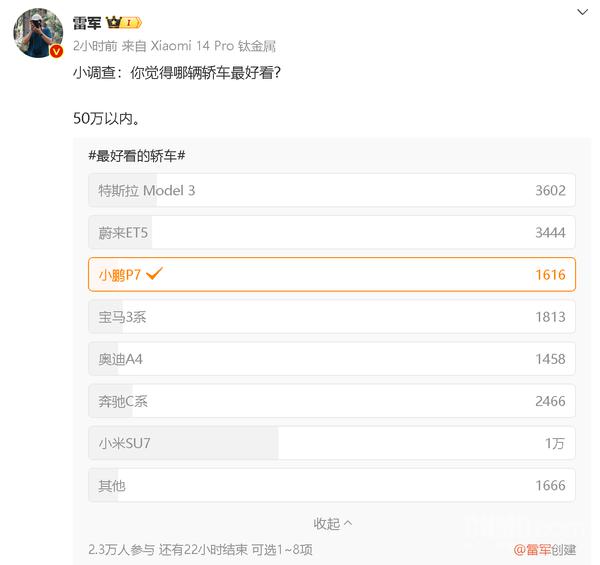Open the @雷军 creator link

[x=532, y=549]
